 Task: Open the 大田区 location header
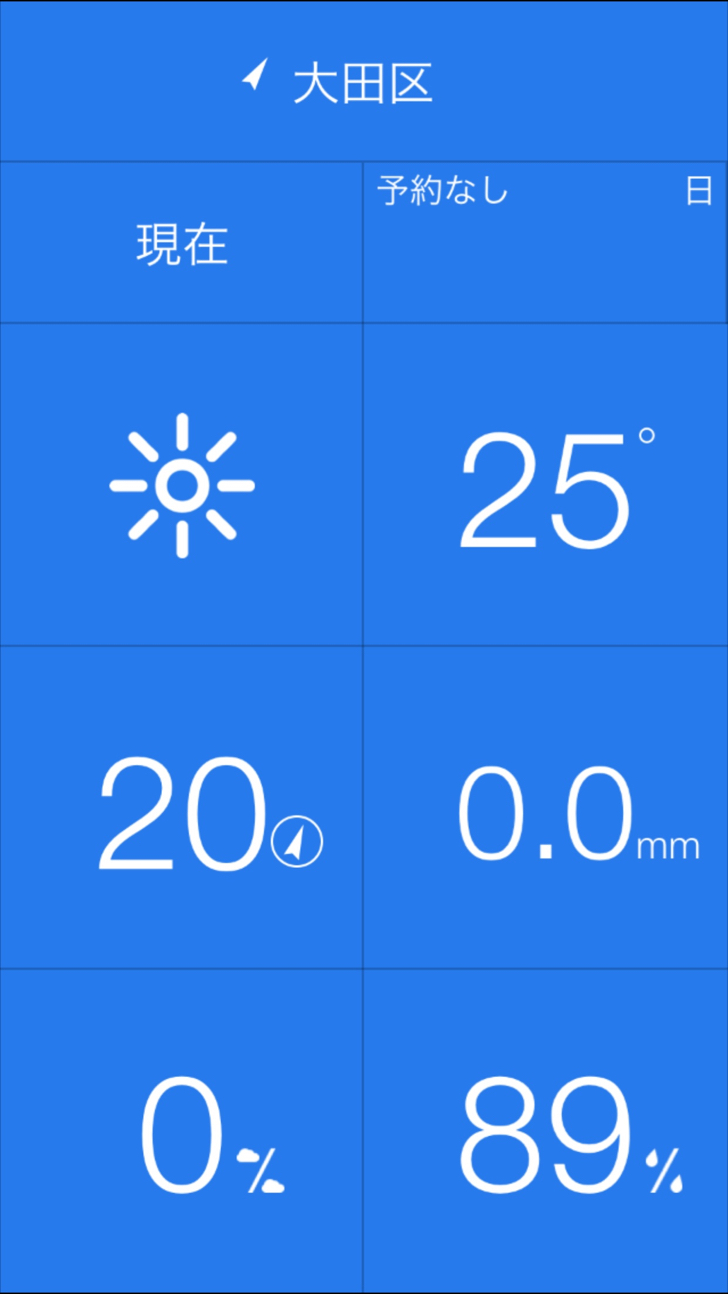364,81
